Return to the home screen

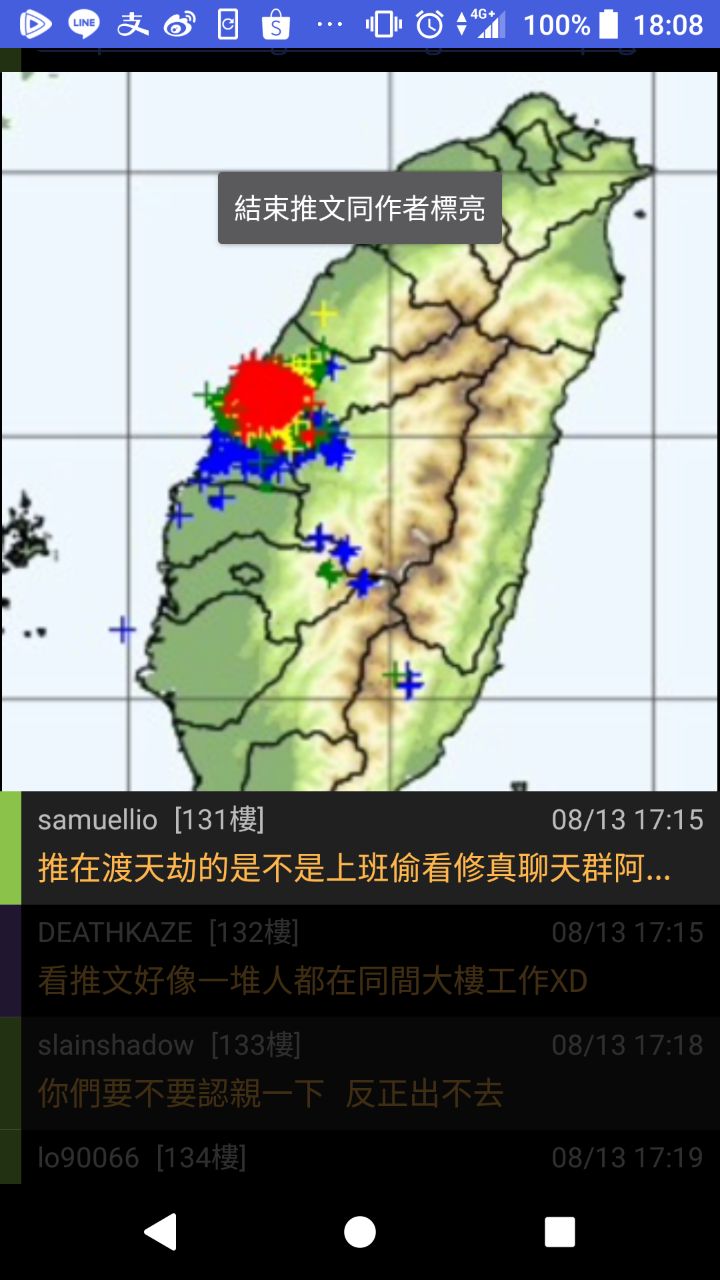click(360, 1232)
